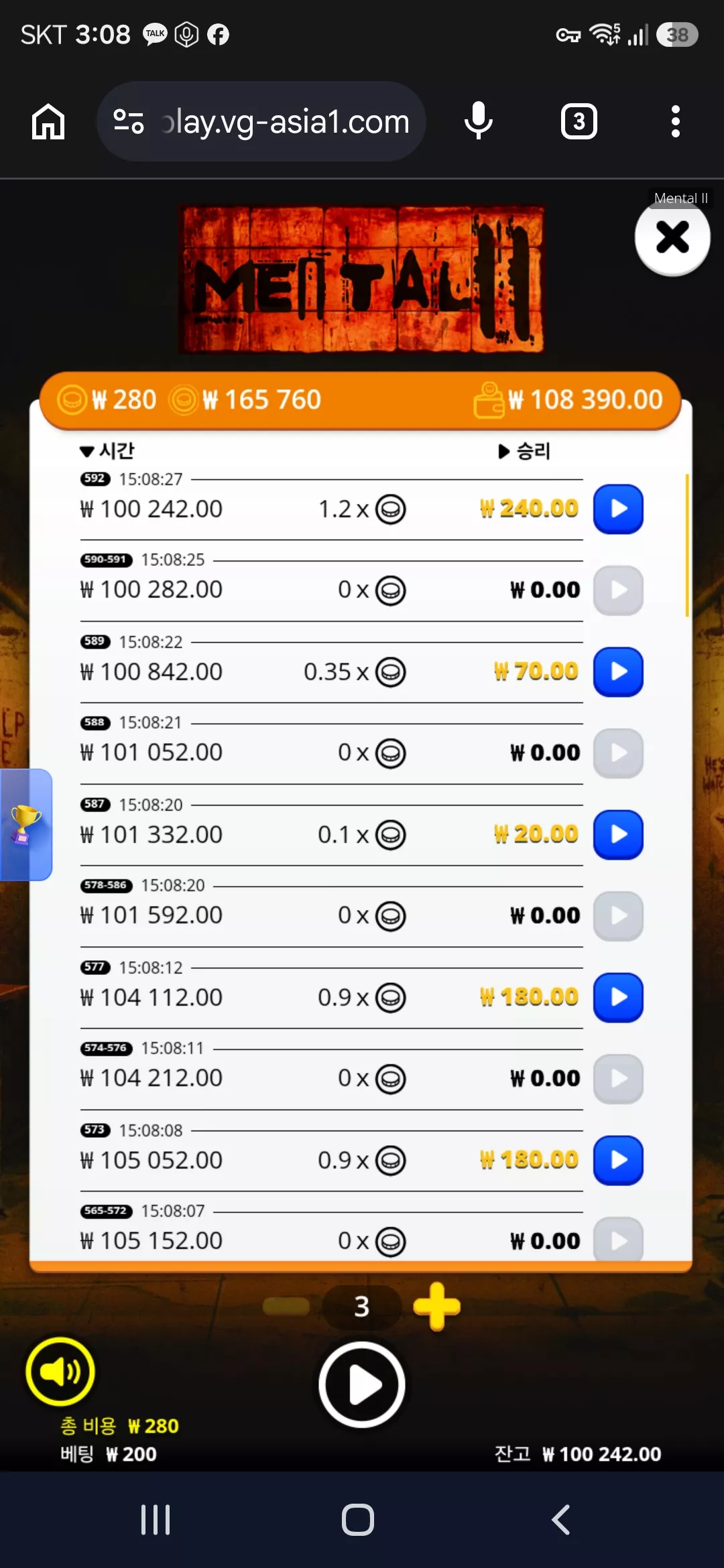Start voice search with the microphone
The width and height of the screenshot is (724, 1568).
(x=479, y=121)
